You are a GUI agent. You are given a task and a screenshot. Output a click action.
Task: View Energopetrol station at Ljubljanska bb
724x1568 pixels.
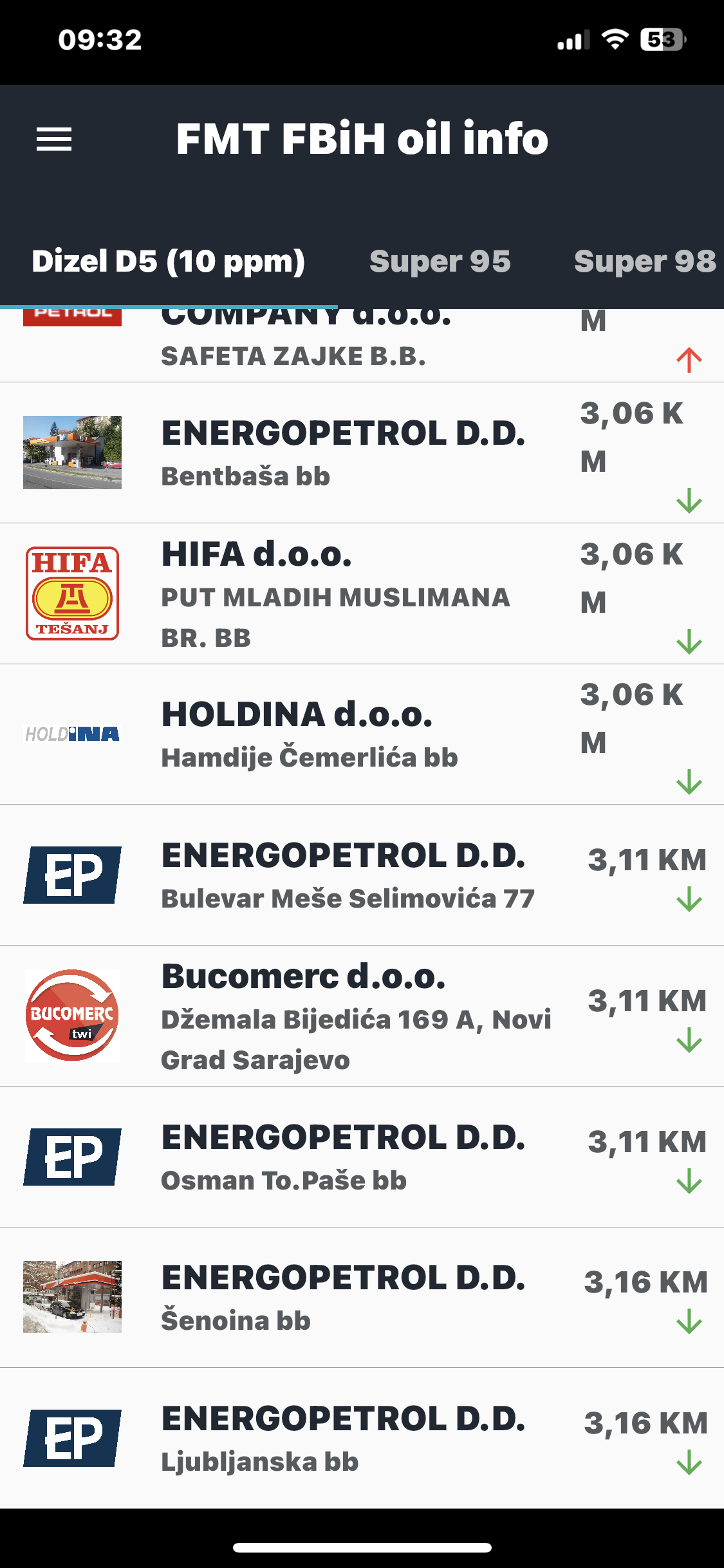click(x=362, y=1439)
